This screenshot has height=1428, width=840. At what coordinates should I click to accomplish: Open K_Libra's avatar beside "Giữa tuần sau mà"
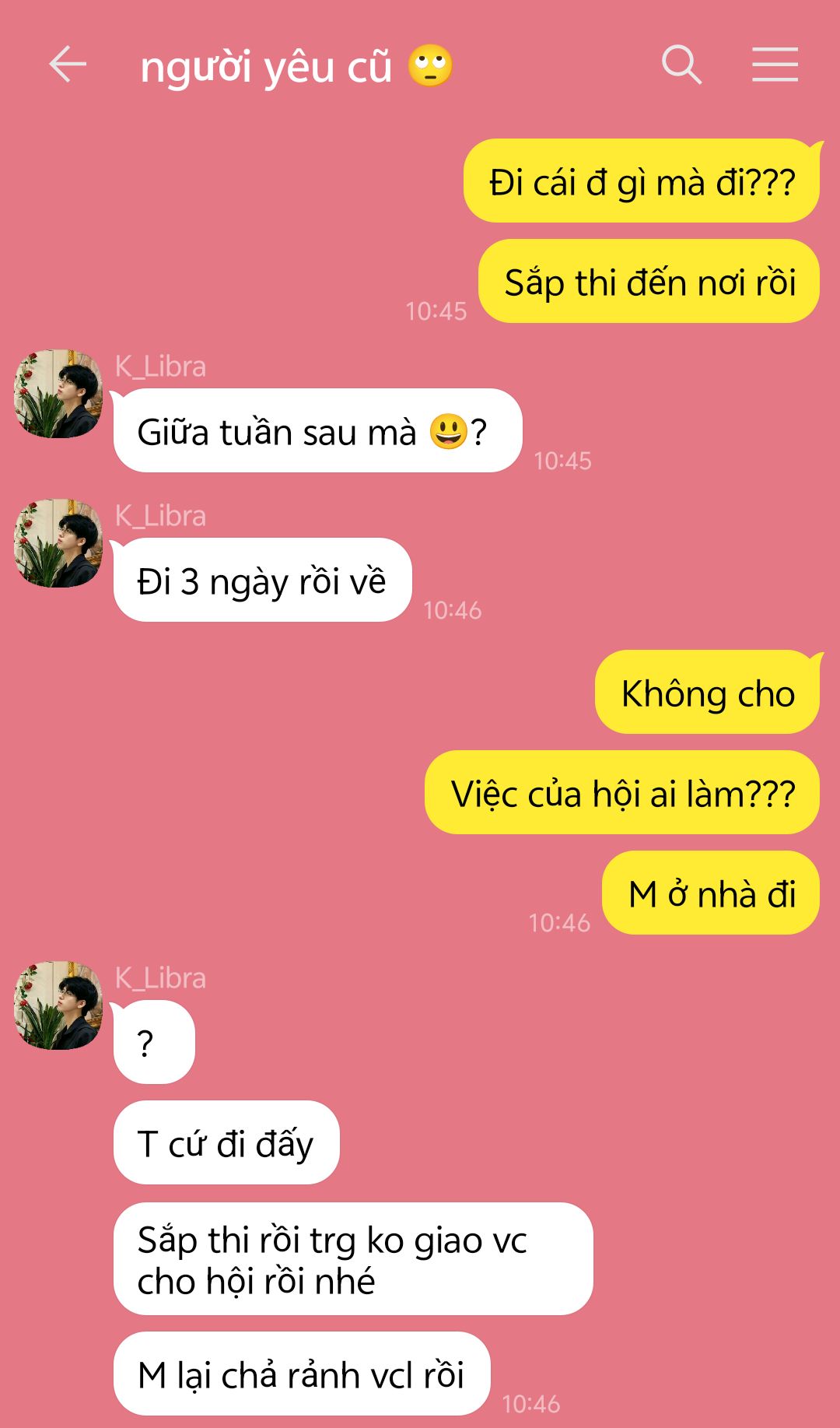(58, 394)
